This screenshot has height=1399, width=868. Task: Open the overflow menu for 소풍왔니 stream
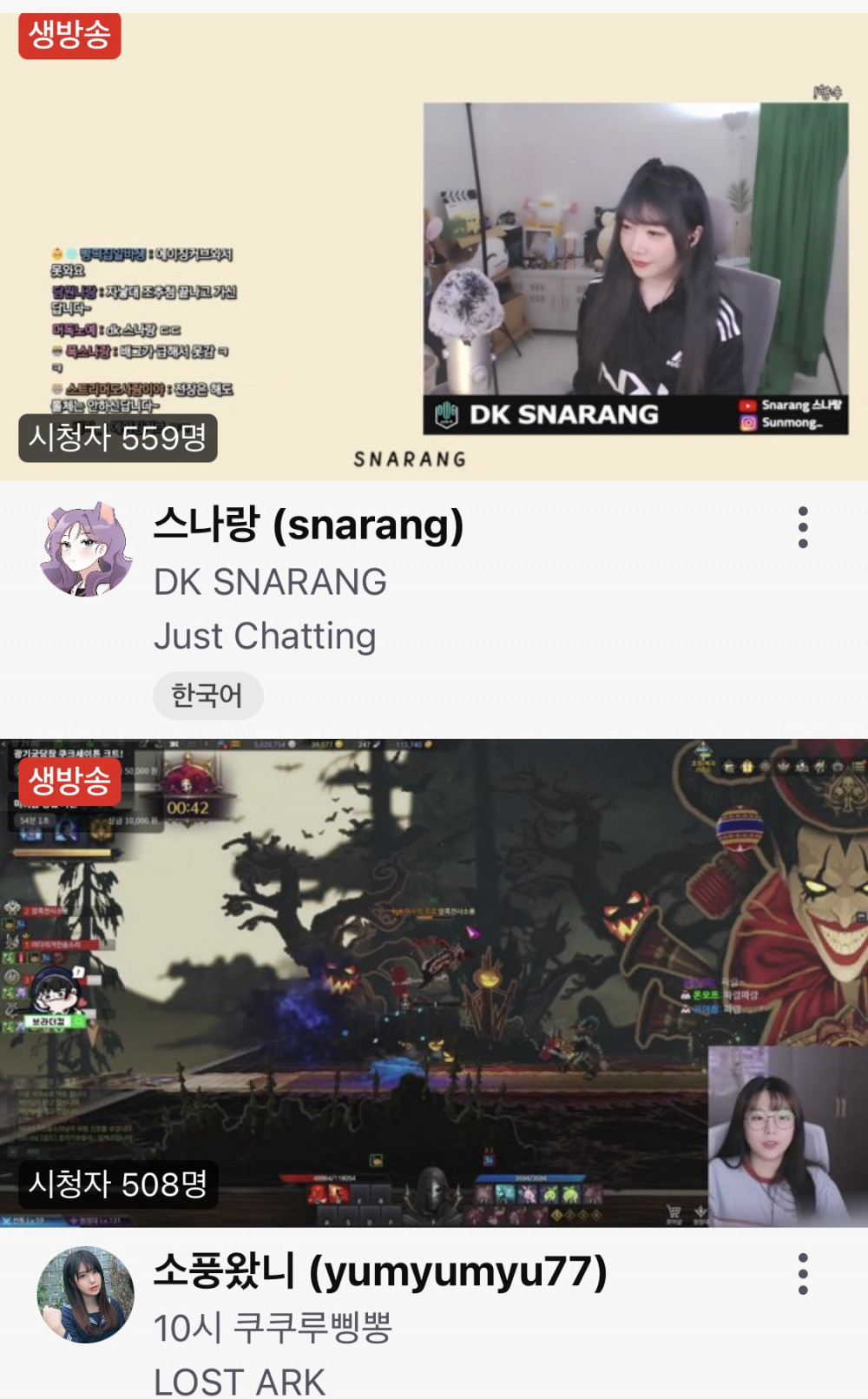click(803, 1274)
